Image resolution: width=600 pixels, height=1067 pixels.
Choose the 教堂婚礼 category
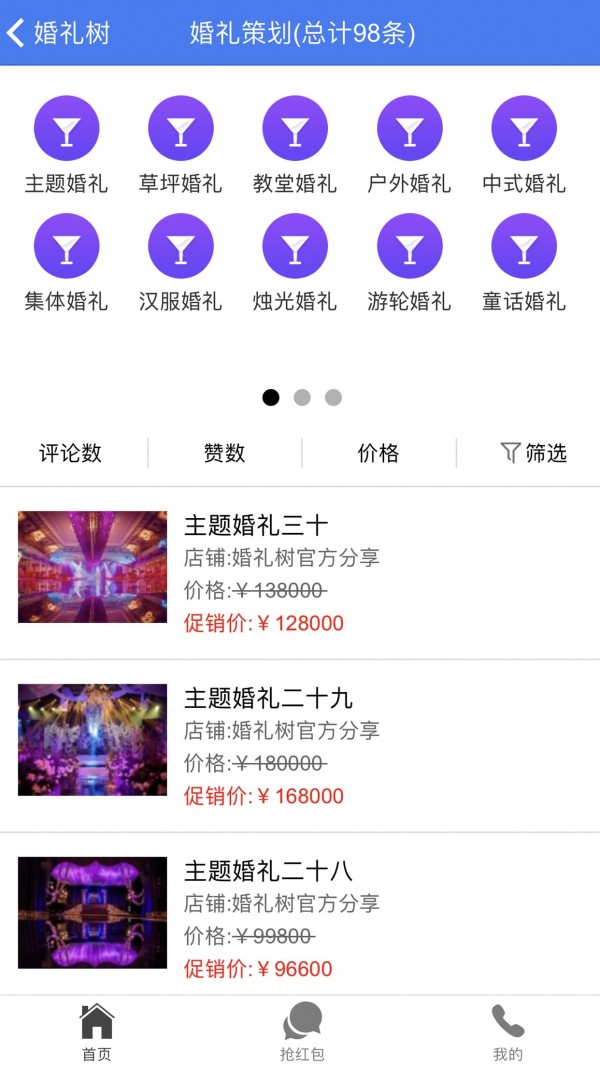click(x=295, y=145)
